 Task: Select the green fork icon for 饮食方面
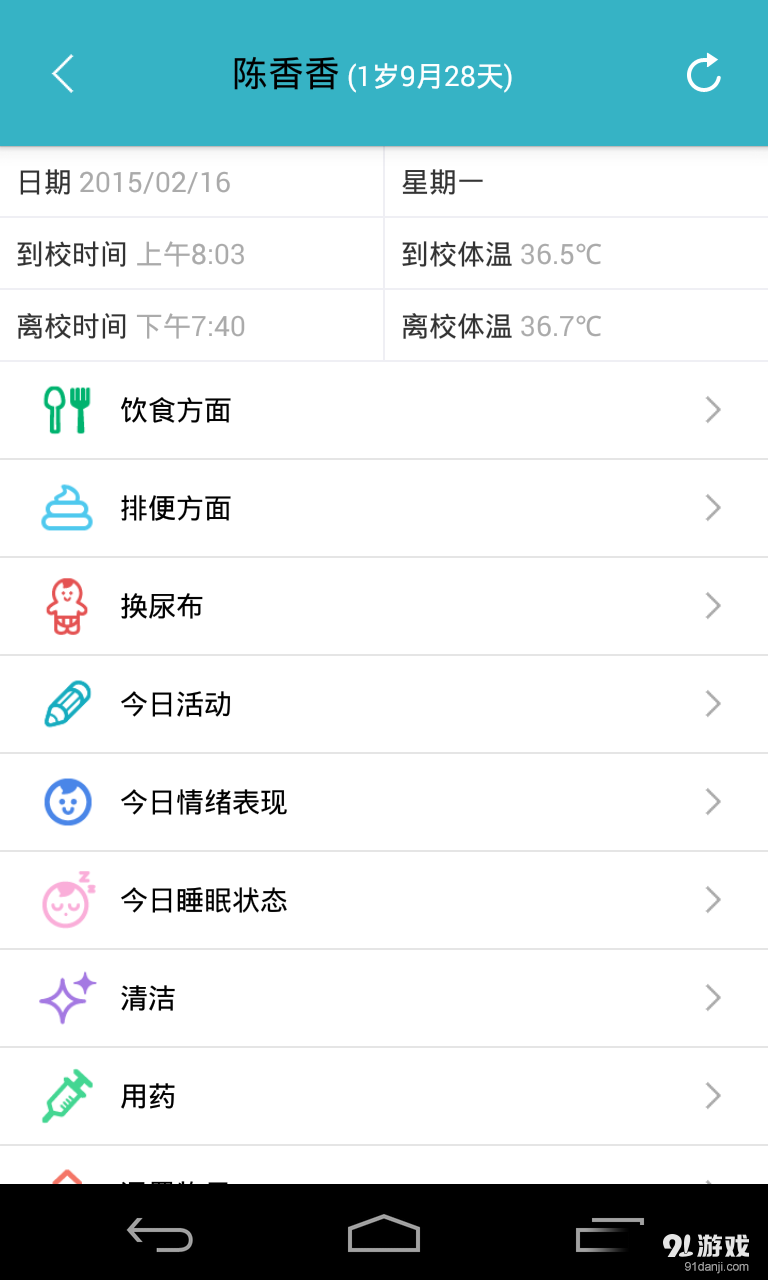67,410
